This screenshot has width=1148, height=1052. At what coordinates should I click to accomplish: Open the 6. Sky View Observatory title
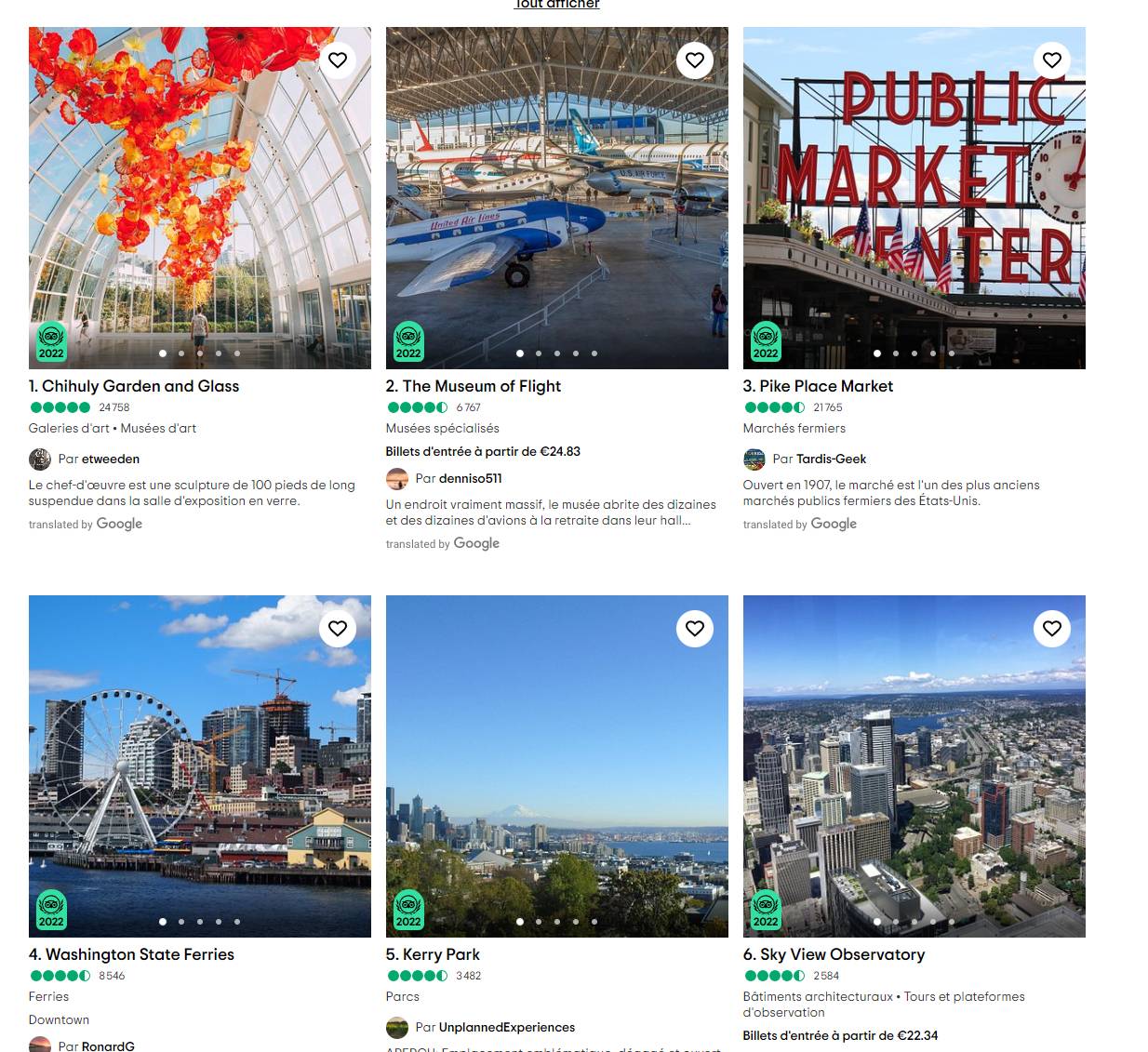[834, 954]
